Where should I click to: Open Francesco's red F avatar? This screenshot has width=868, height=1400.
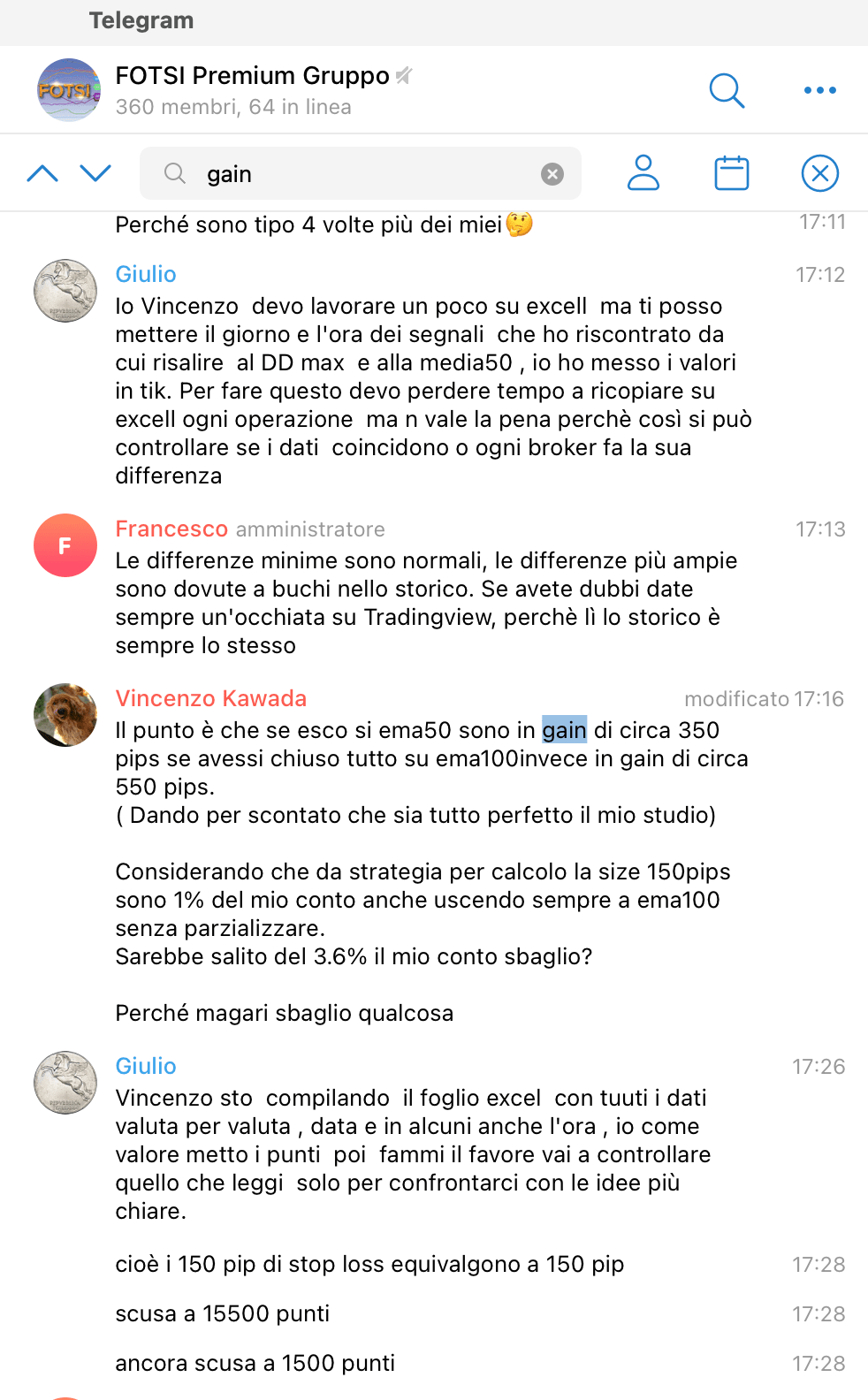point(65,545)
